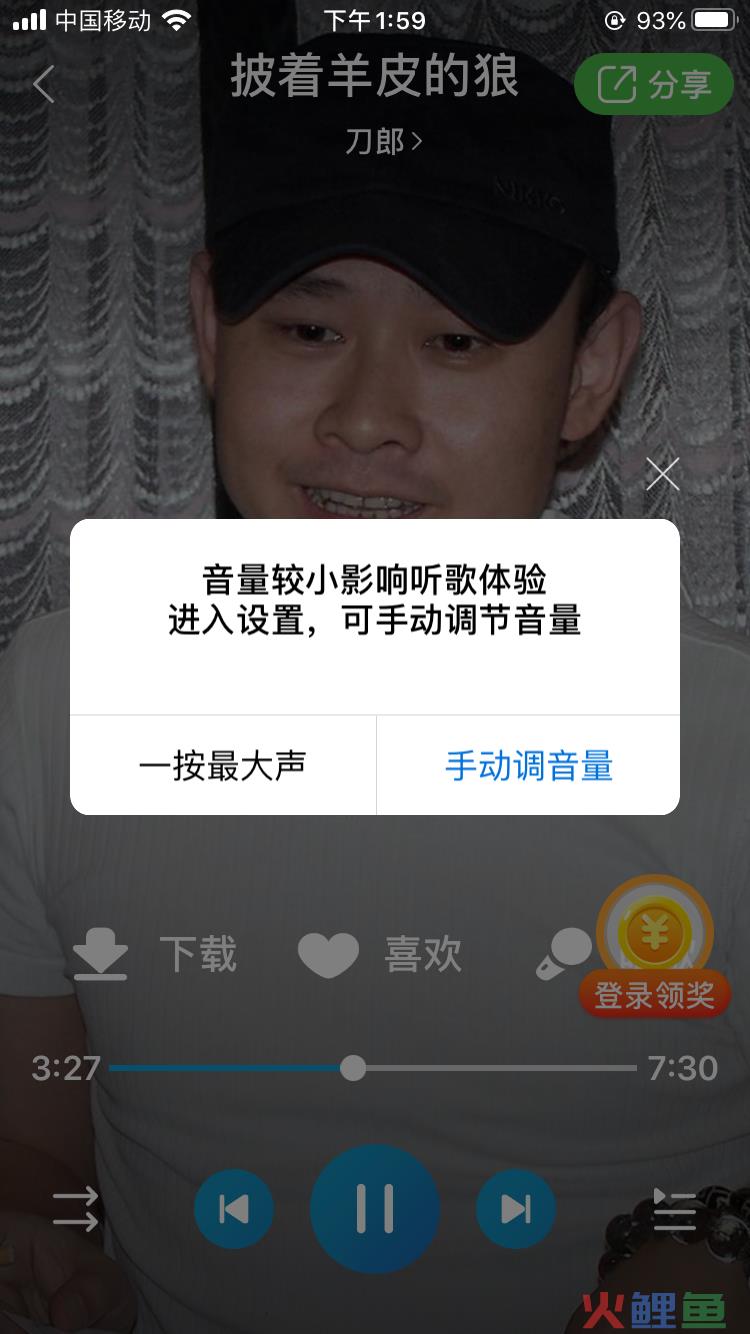750x1334 pixels.
Task: Skip to the previous track
Action: coord(233,1209)
